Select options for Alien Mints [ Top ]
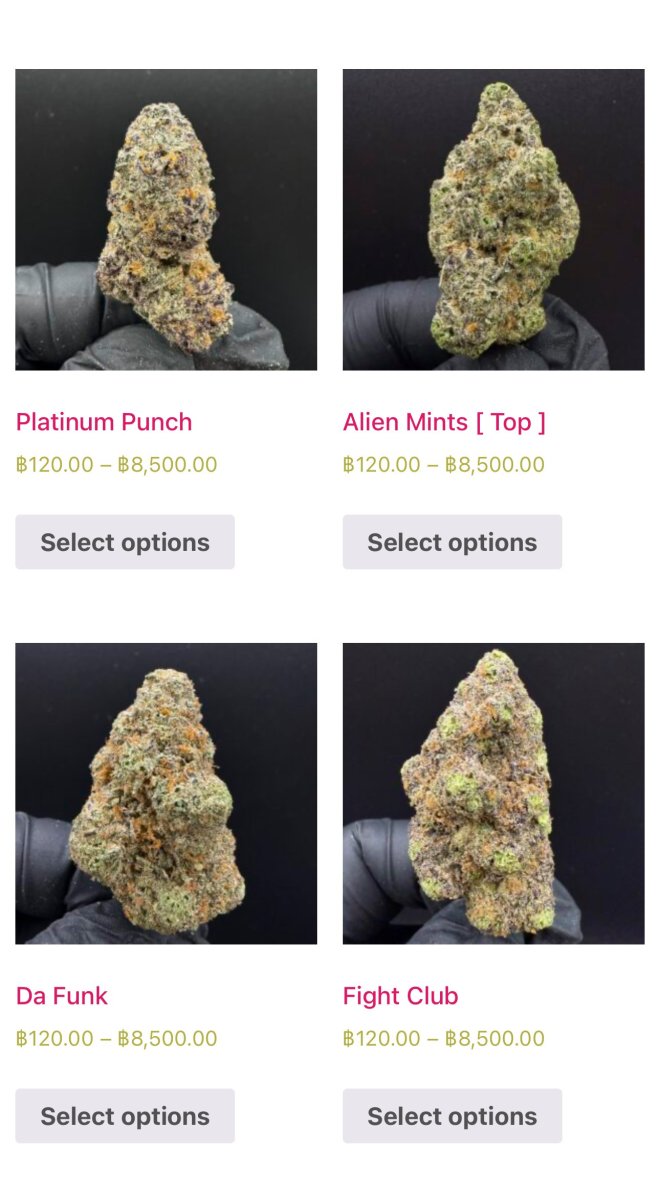This screenshot has height=1200, width=660. point(452,542)
